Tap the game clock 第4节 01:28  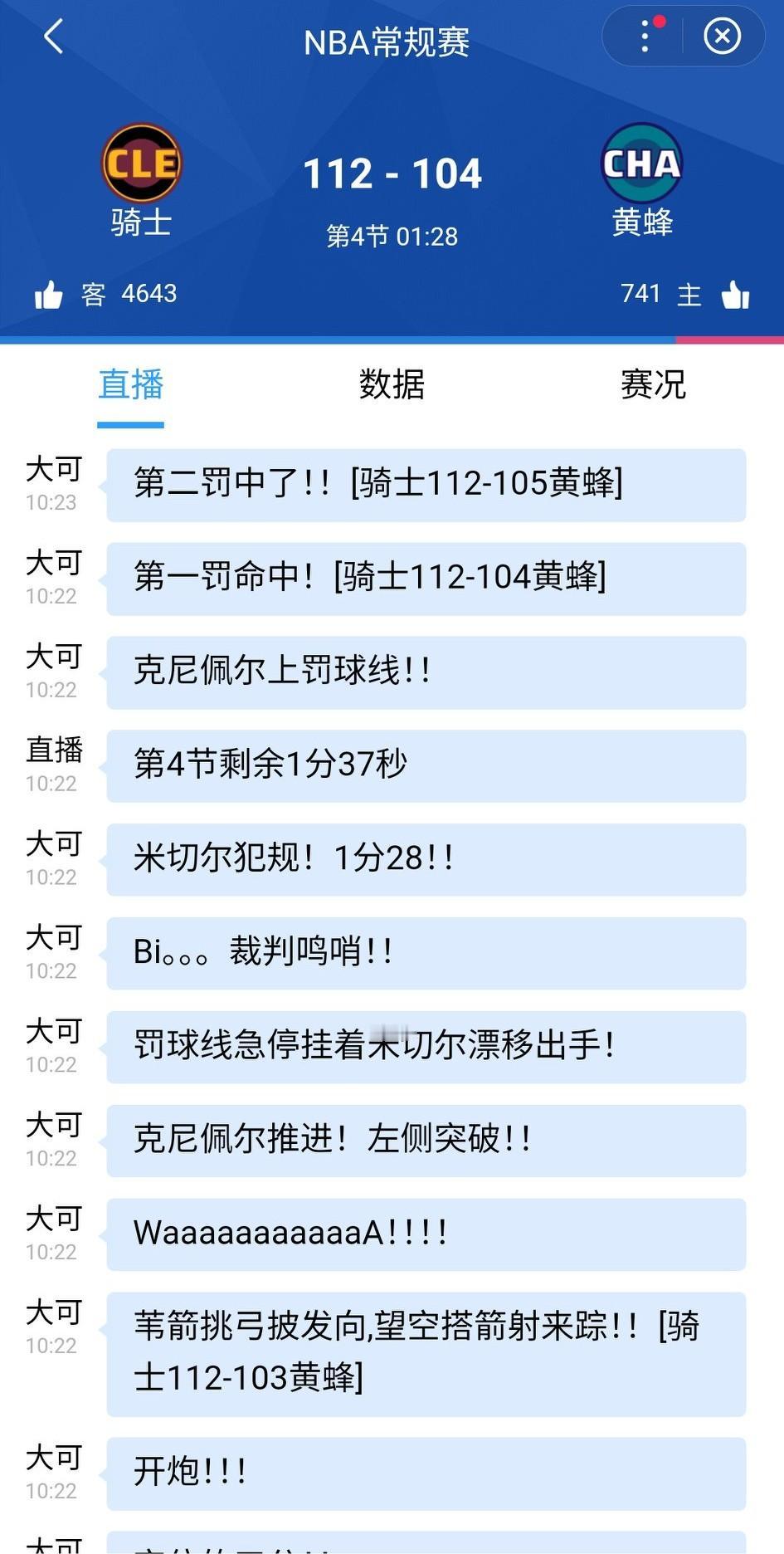tap(391, 236)
